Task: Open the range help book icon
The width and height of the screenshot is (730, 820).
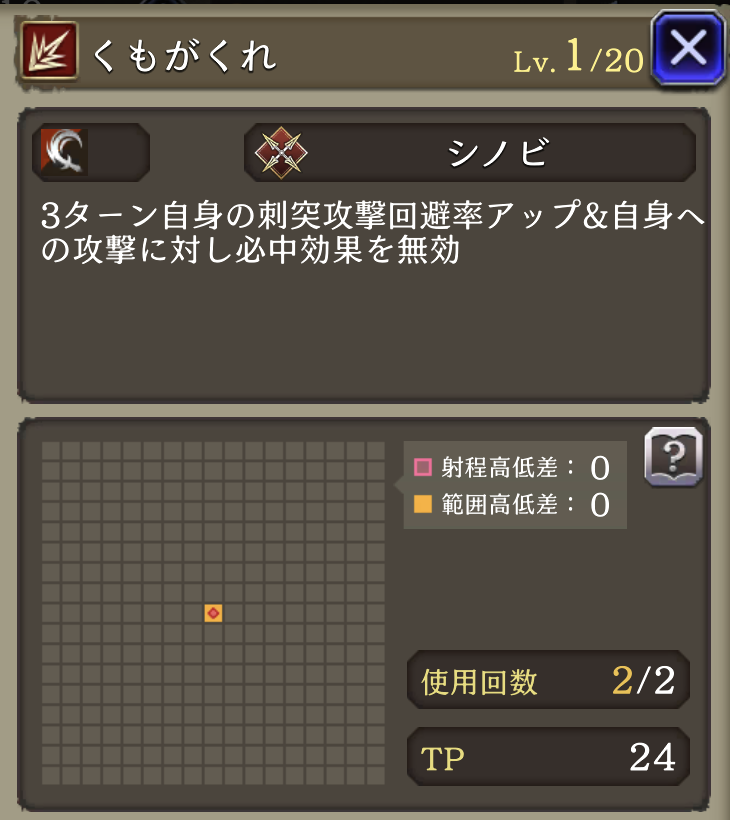Action: (x=673, y=458)
